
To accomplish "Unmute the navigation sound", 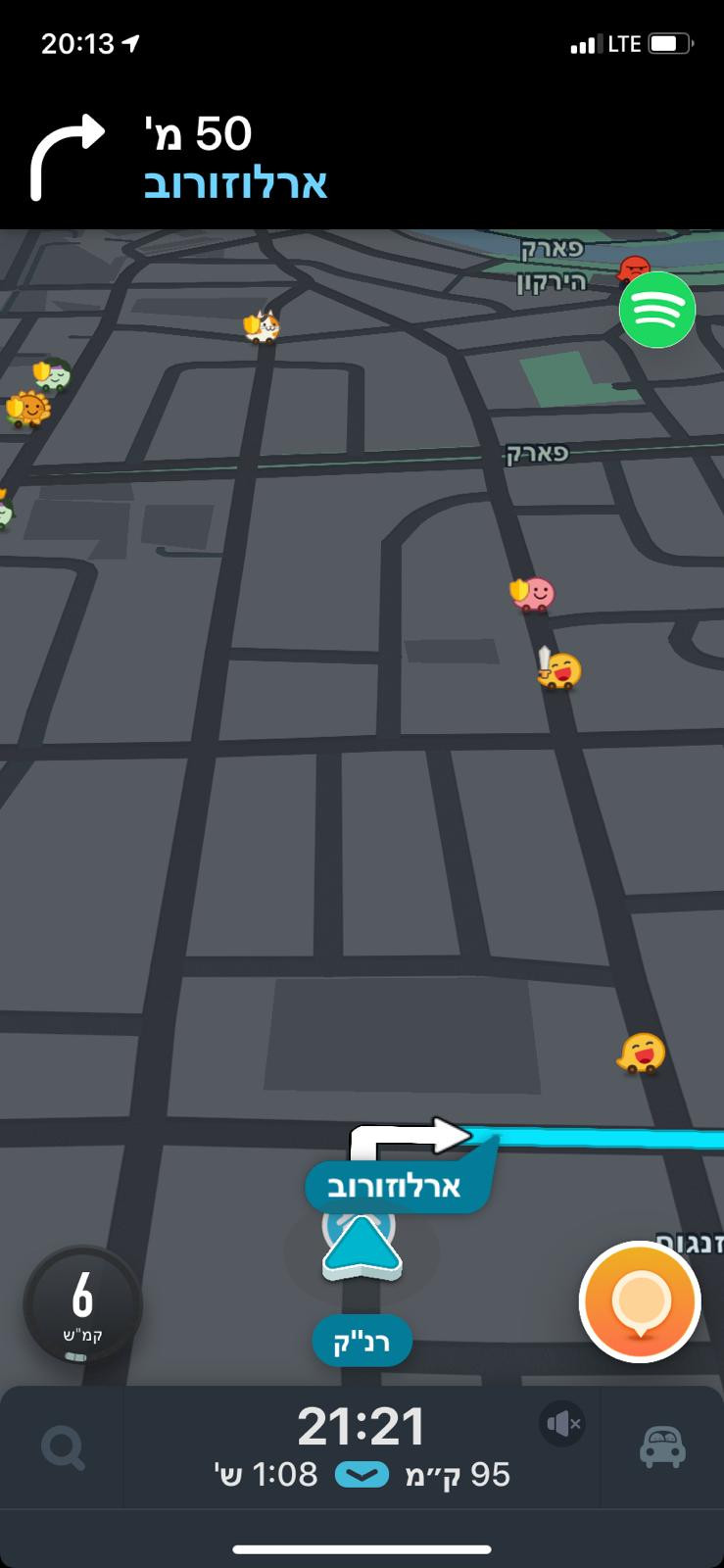I will click(x=562, y=1424).
